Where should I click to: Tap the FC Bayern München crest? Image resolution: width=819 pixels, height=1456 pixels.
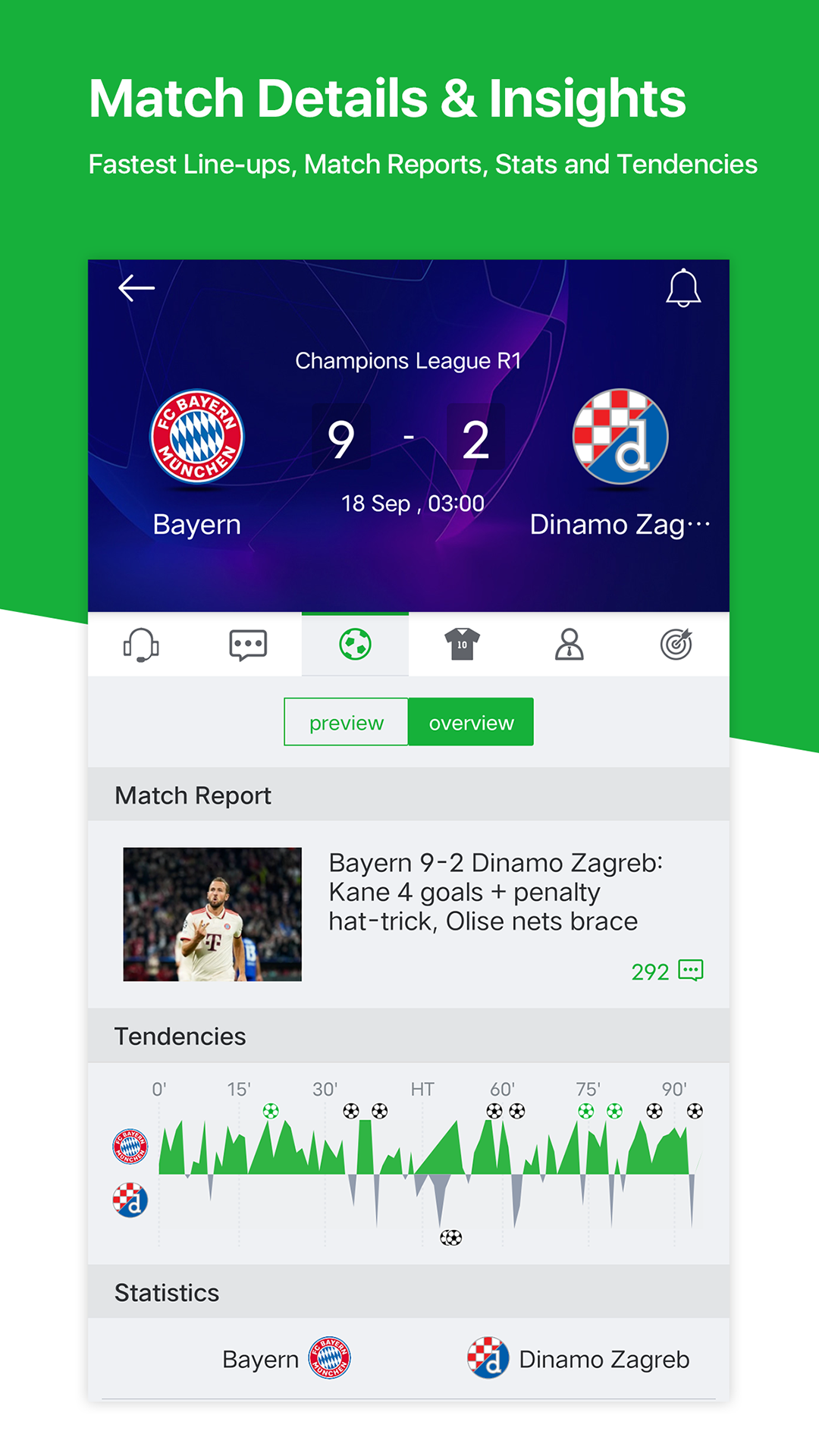click(196, 436)
